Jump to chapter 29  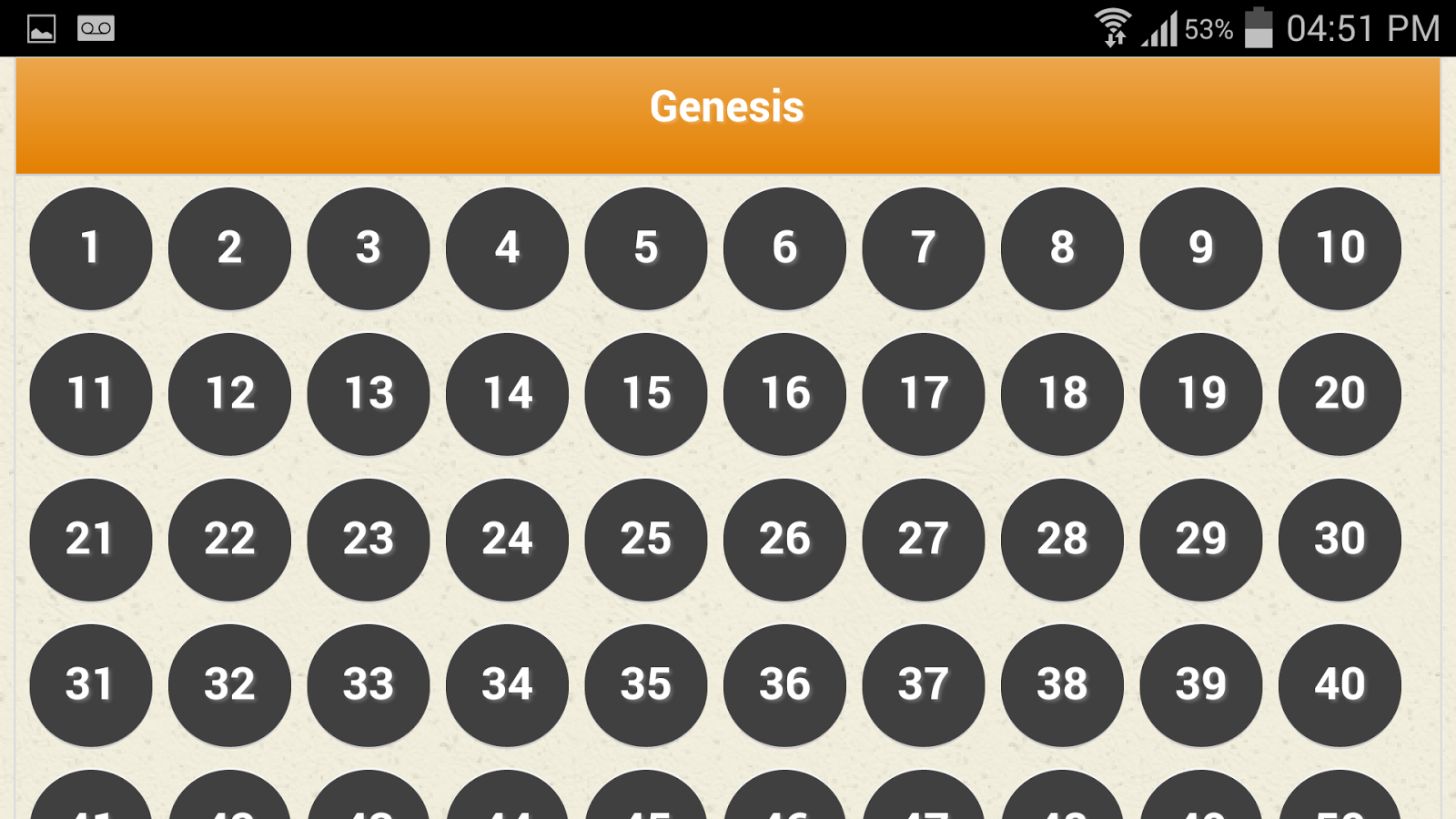tap(1200, 540)
